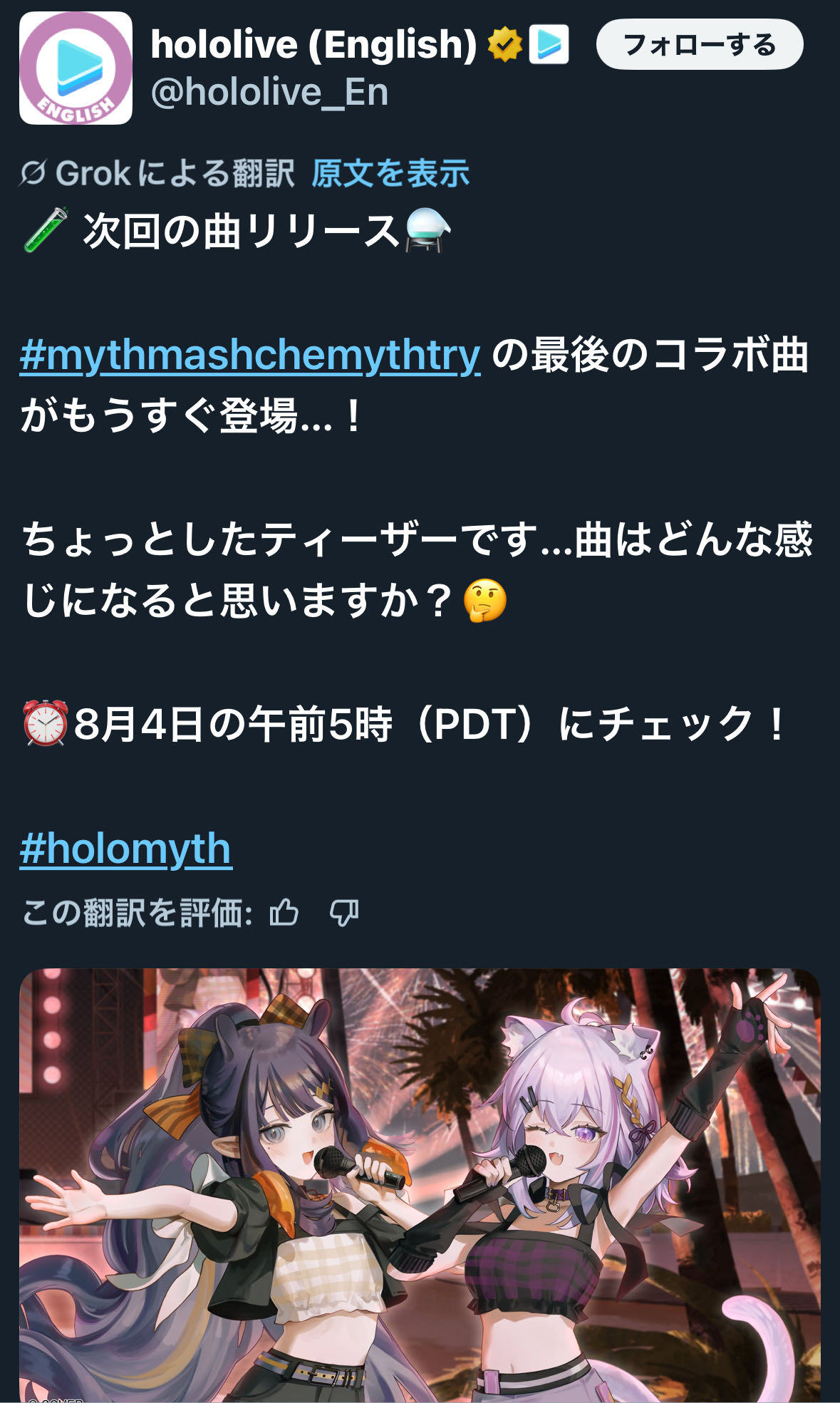Image resolution: width=840 pixels, height=1403 pixels.
Task: Tap the フォローする follow button
Action: (700, 44)
